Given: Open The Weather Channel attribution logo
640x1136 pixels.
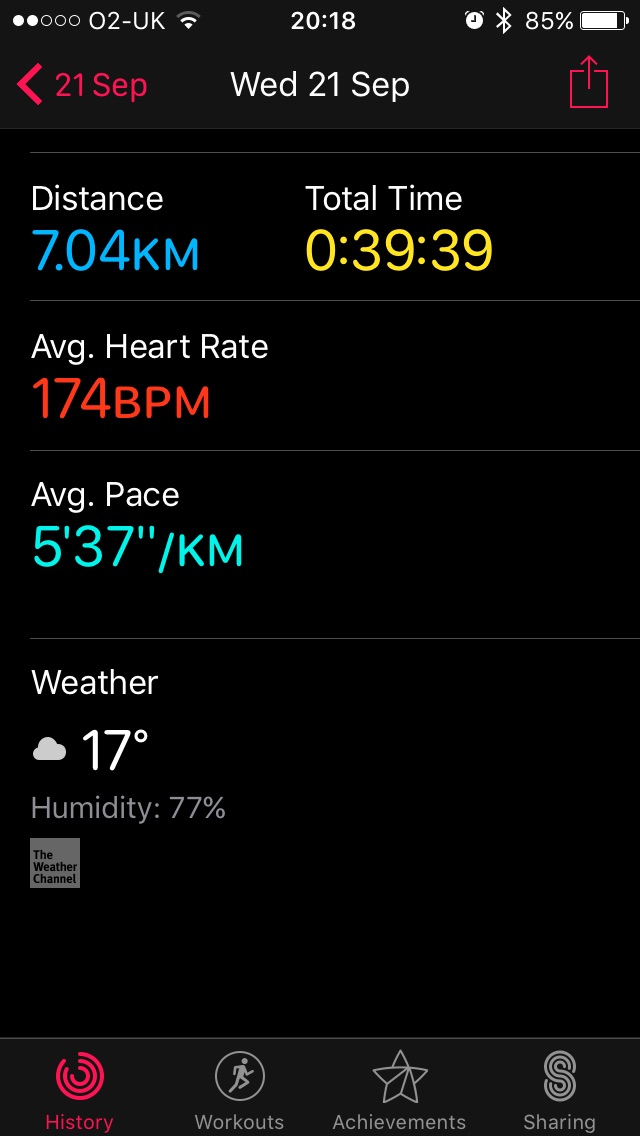Looking at the screenshot, I should pyautogui.click(x=55, y=863).
